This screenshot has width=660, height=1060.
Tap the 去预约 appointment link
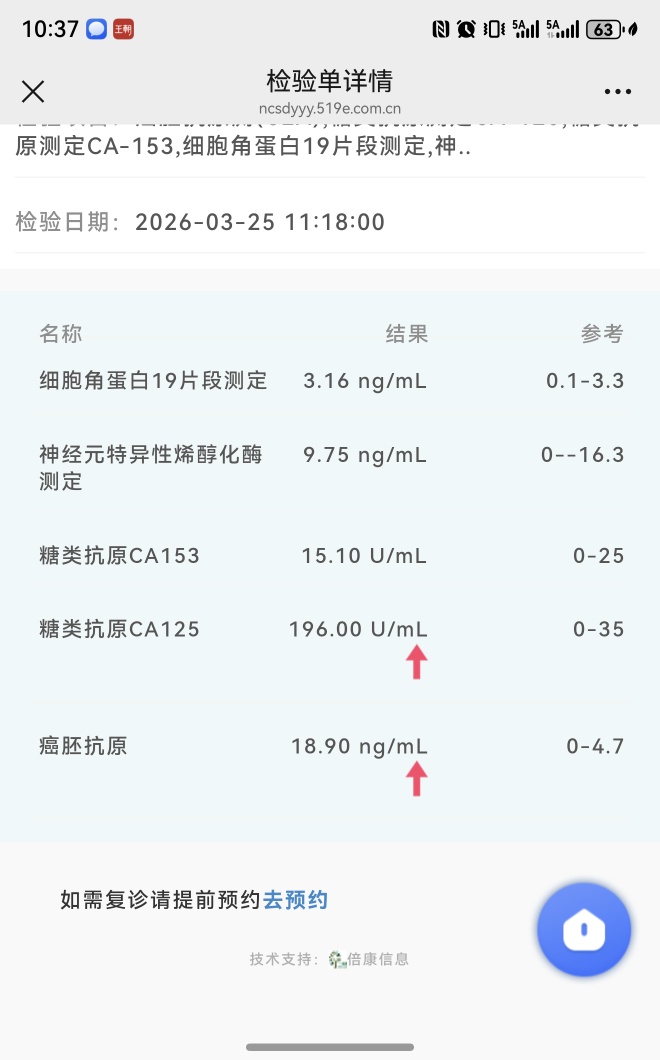tap(295, 900)
